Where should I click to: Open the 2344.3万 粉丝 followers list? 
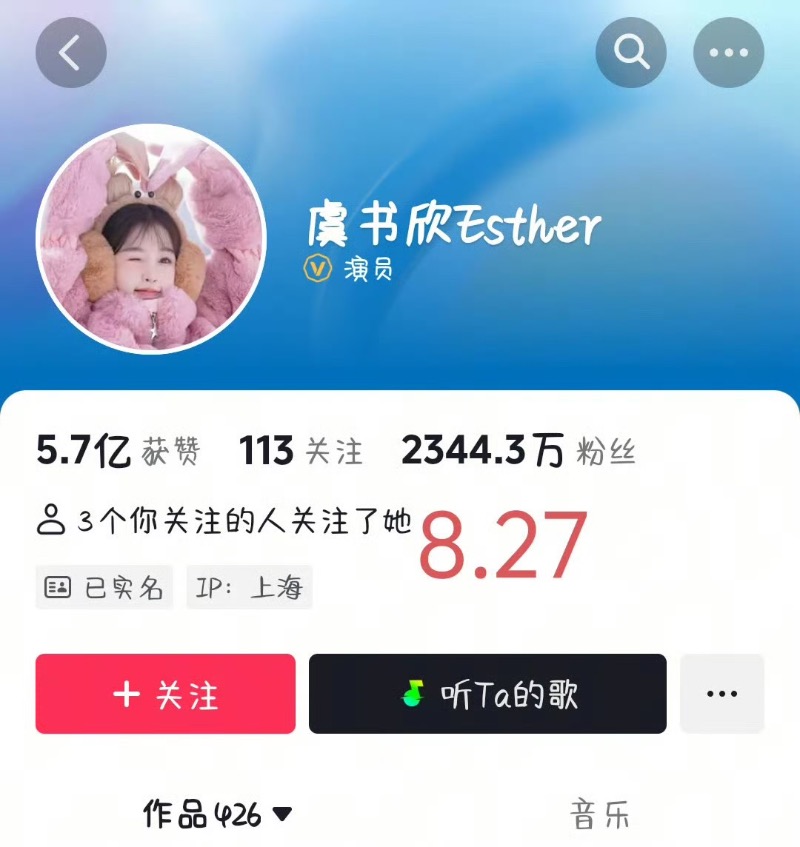pyautogui.click(x=518, y=452)
